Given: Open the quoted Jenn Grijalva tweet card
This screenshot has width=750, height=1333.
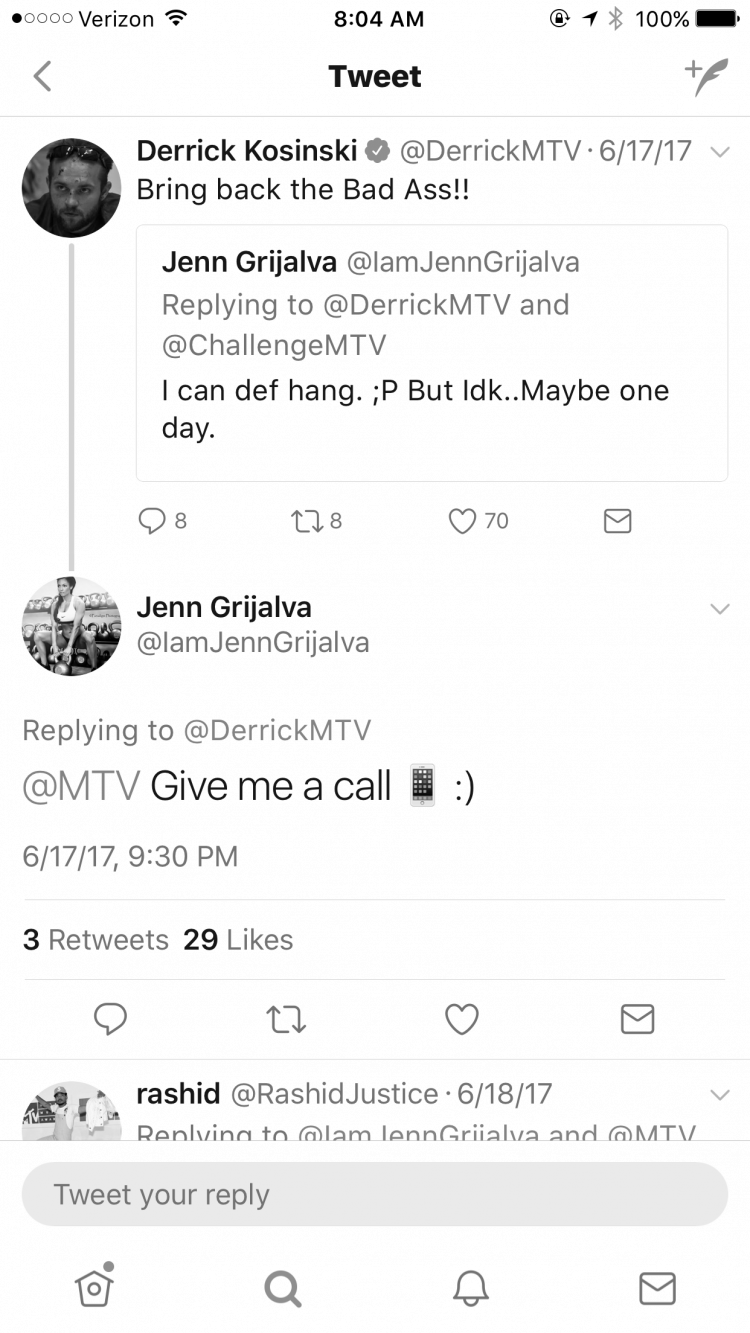Looking at the screenshot, I should click(432, 353).
